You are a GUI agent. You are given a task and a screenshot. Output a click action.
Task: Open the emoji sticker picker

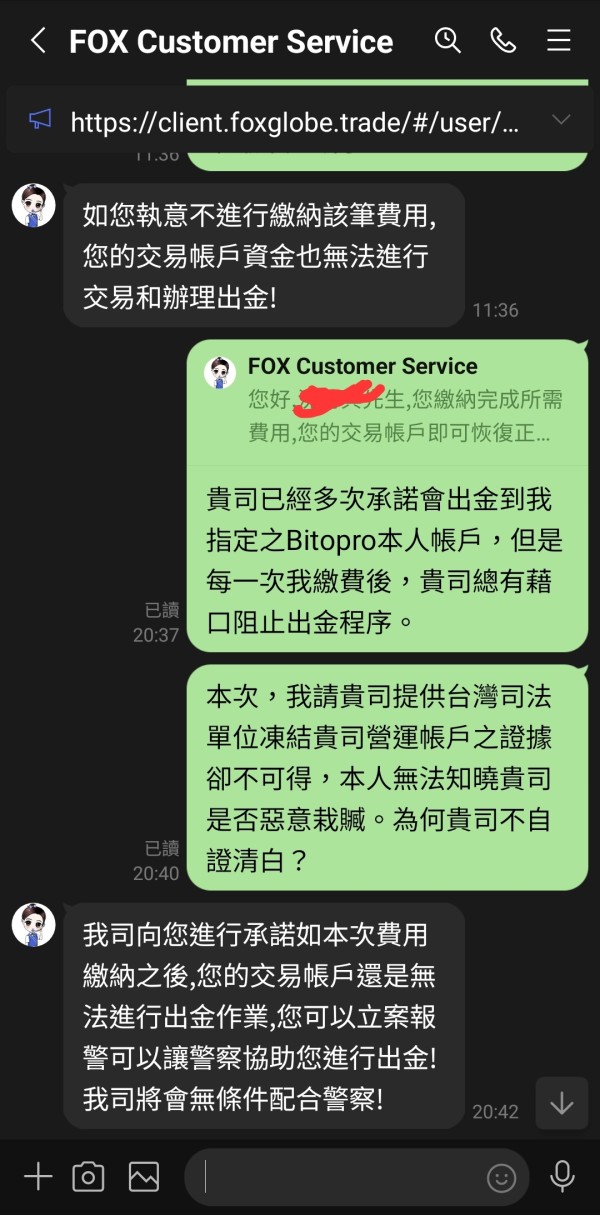click(x=501, y=1178)
